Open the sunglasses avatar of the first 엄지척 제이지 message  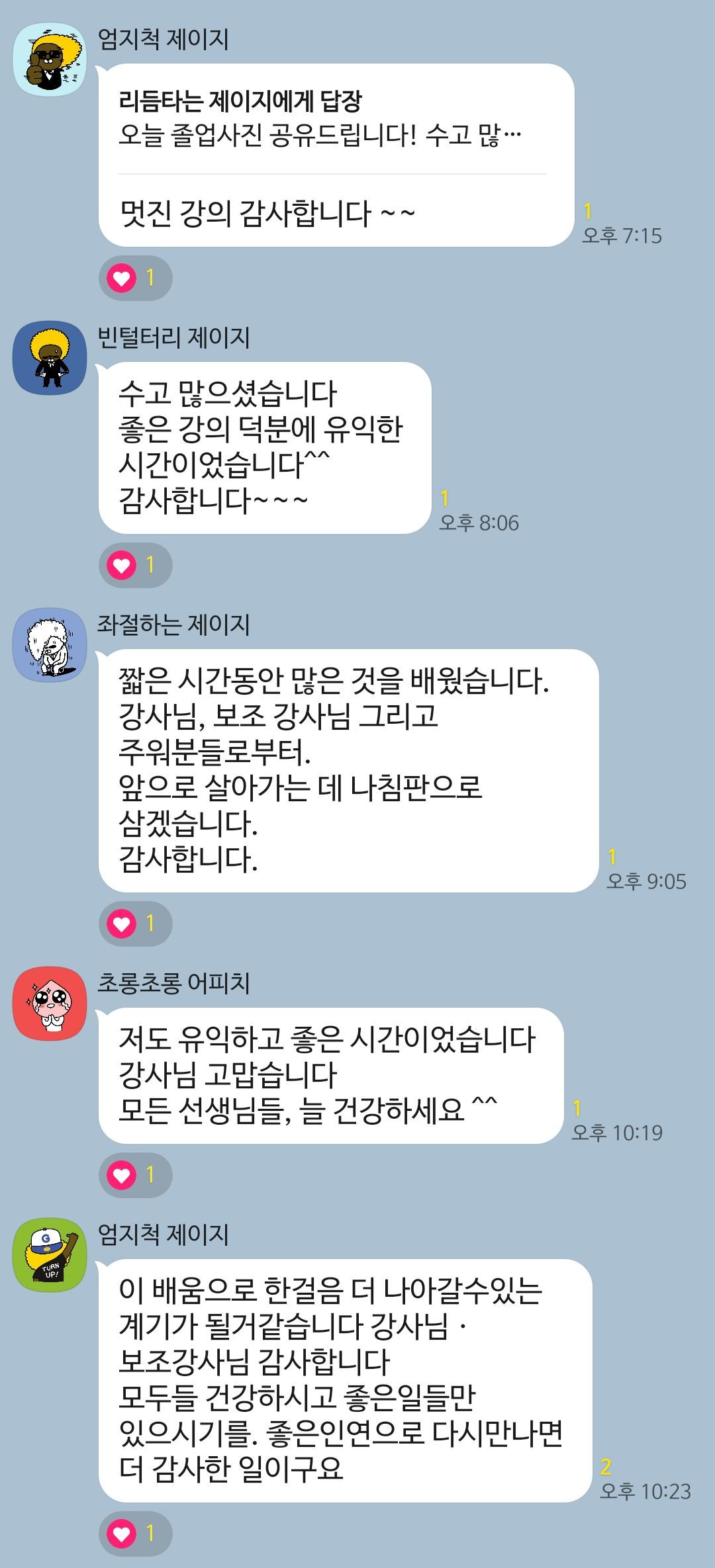point(50,60)
